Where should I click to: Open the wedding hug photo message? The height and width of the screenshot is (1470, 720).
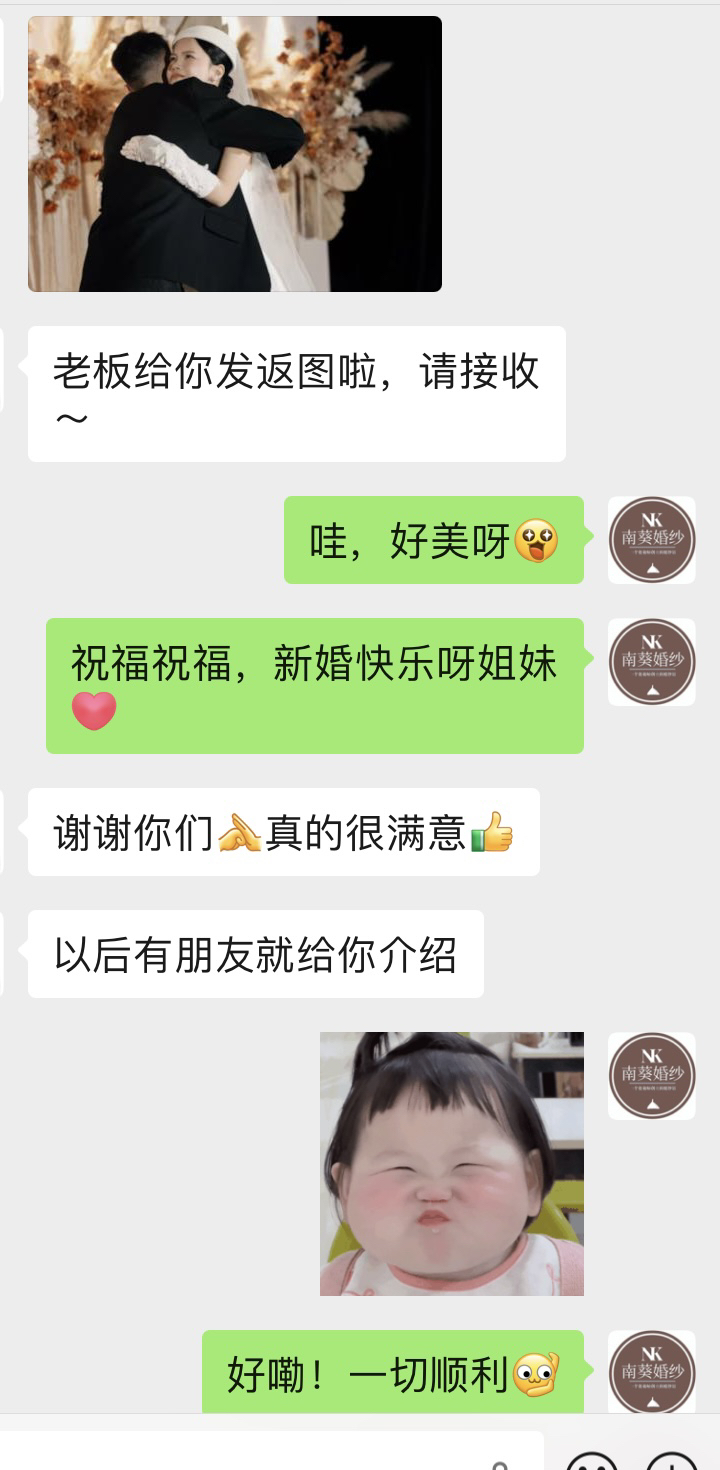point(235,154)
